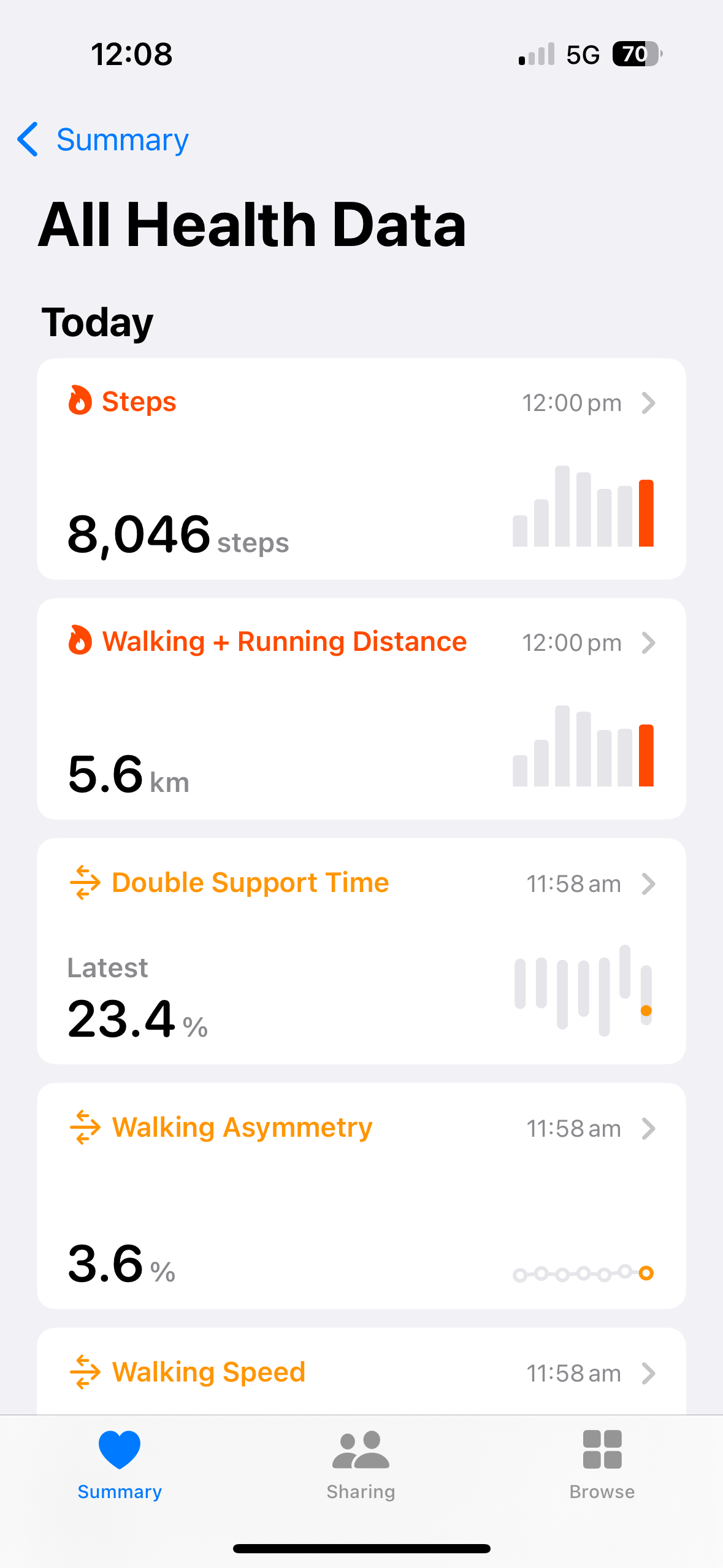View Double Support Time data
The width and height of the screenshot is (723, 1568).
pyautogui.click(x=361, y=950)
